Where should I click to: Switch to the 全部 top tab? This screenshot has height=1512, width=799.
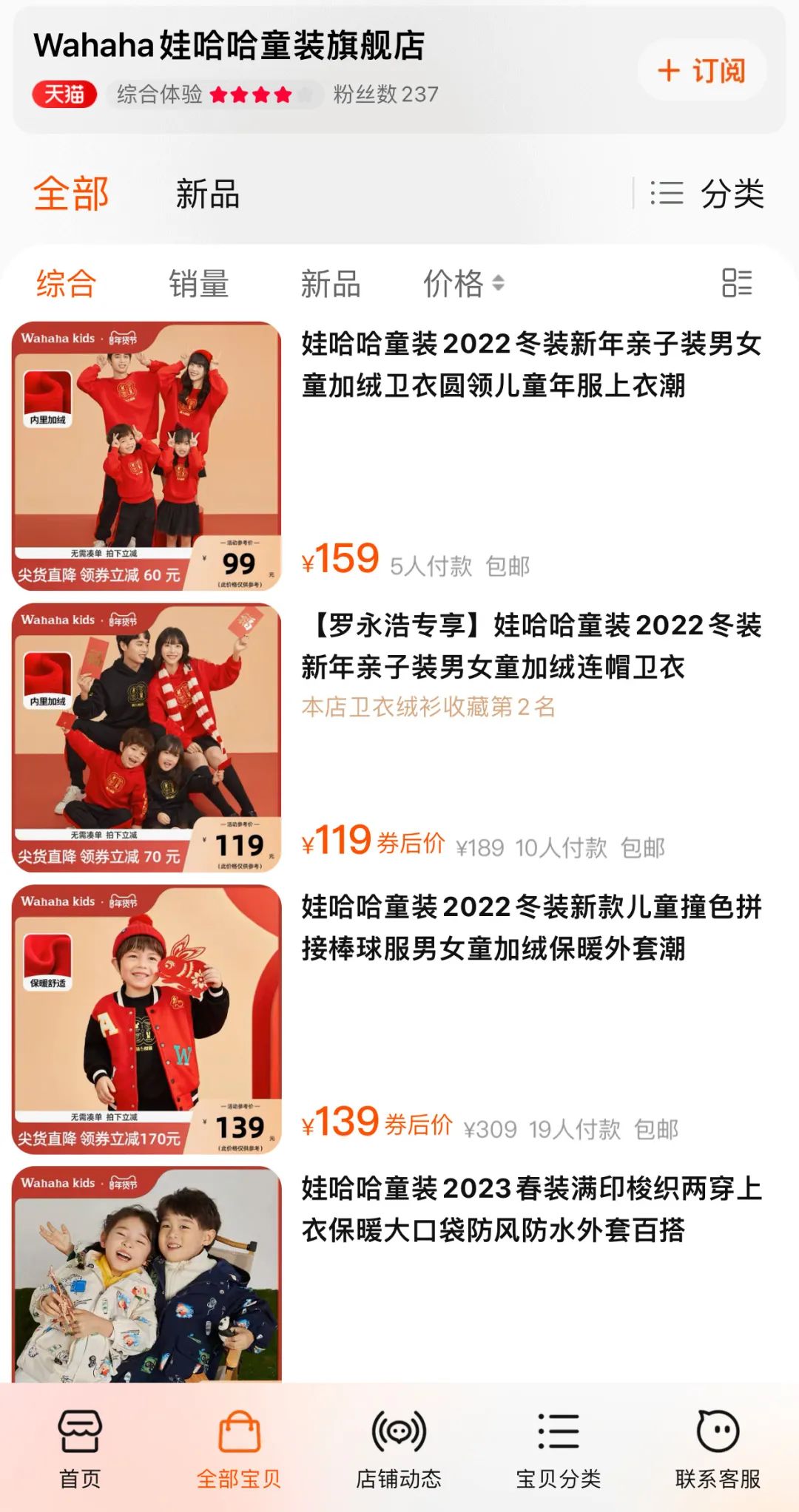point(71,194)
